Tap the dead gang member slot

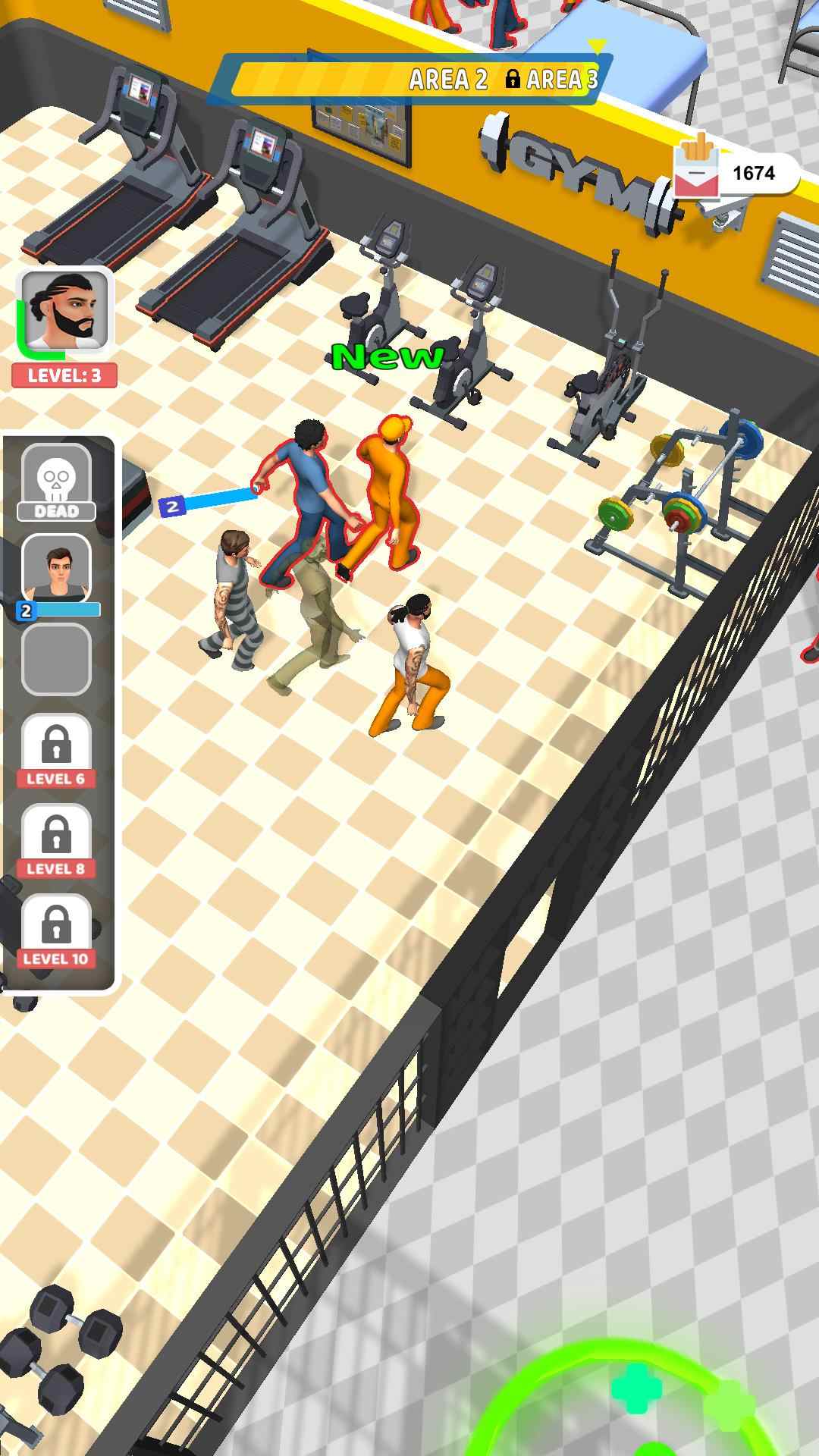57,483
